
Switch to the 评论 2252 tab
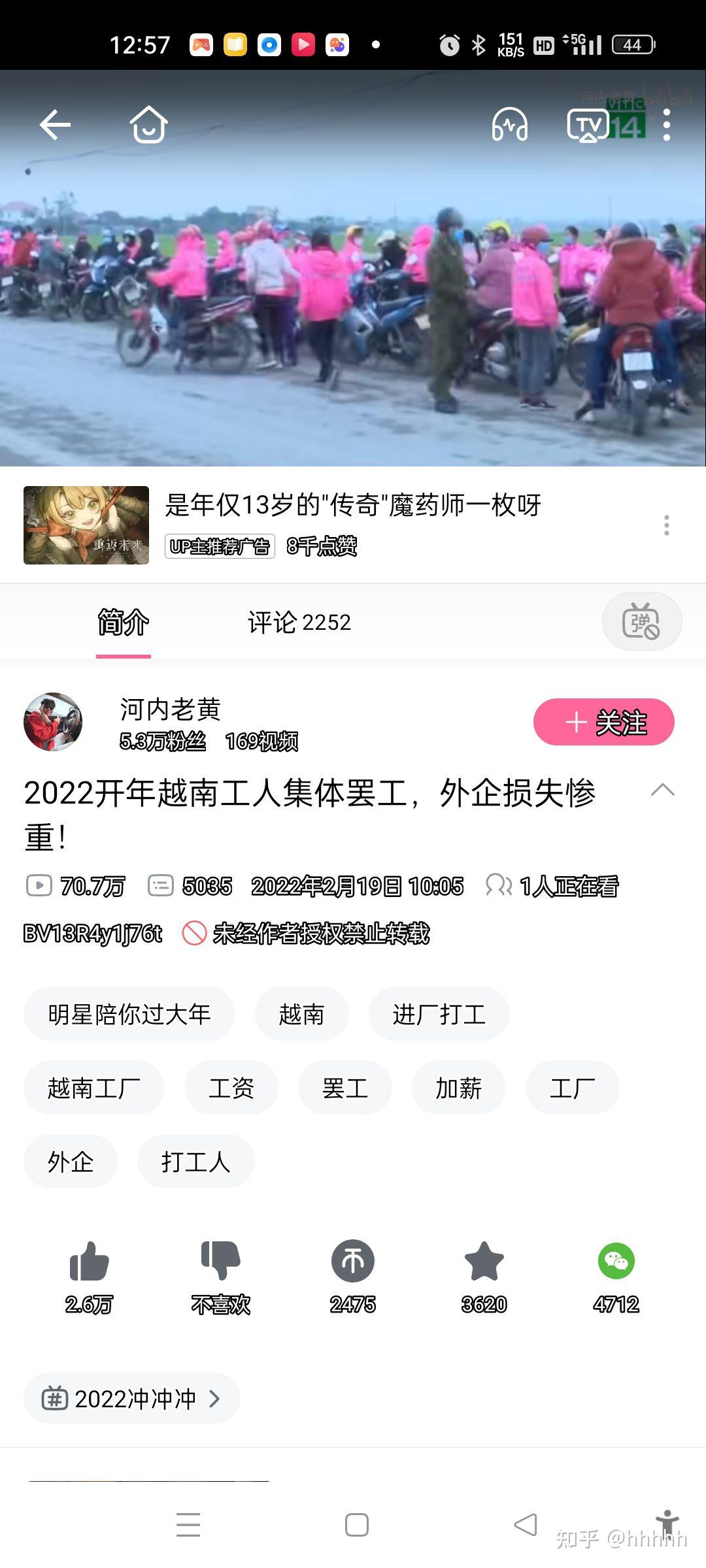[x=299, y=623]
